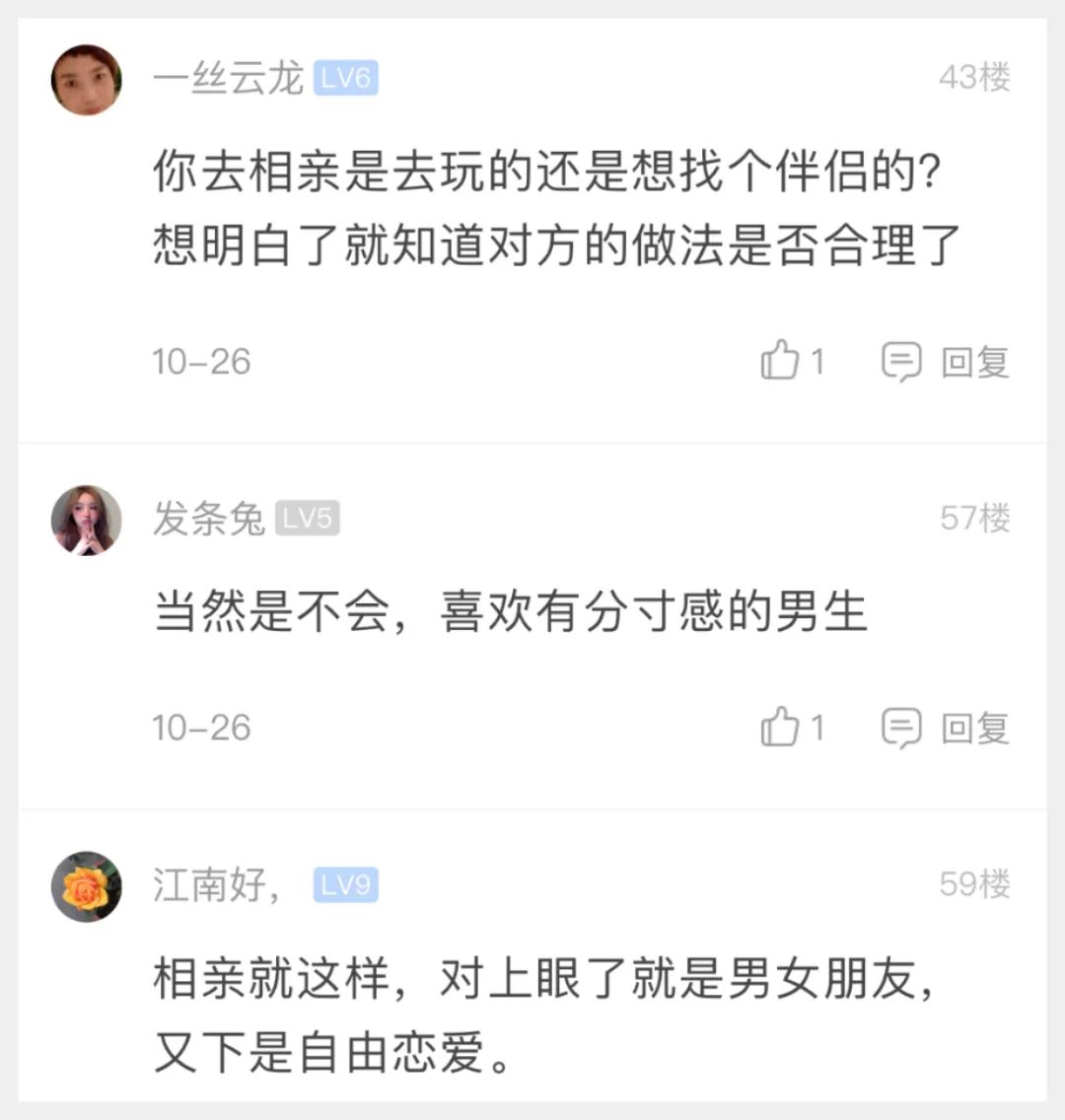Open 江南好's profile avatar
The image size is (1065, 1120).
pyautogui.click(x=87, y=886)
